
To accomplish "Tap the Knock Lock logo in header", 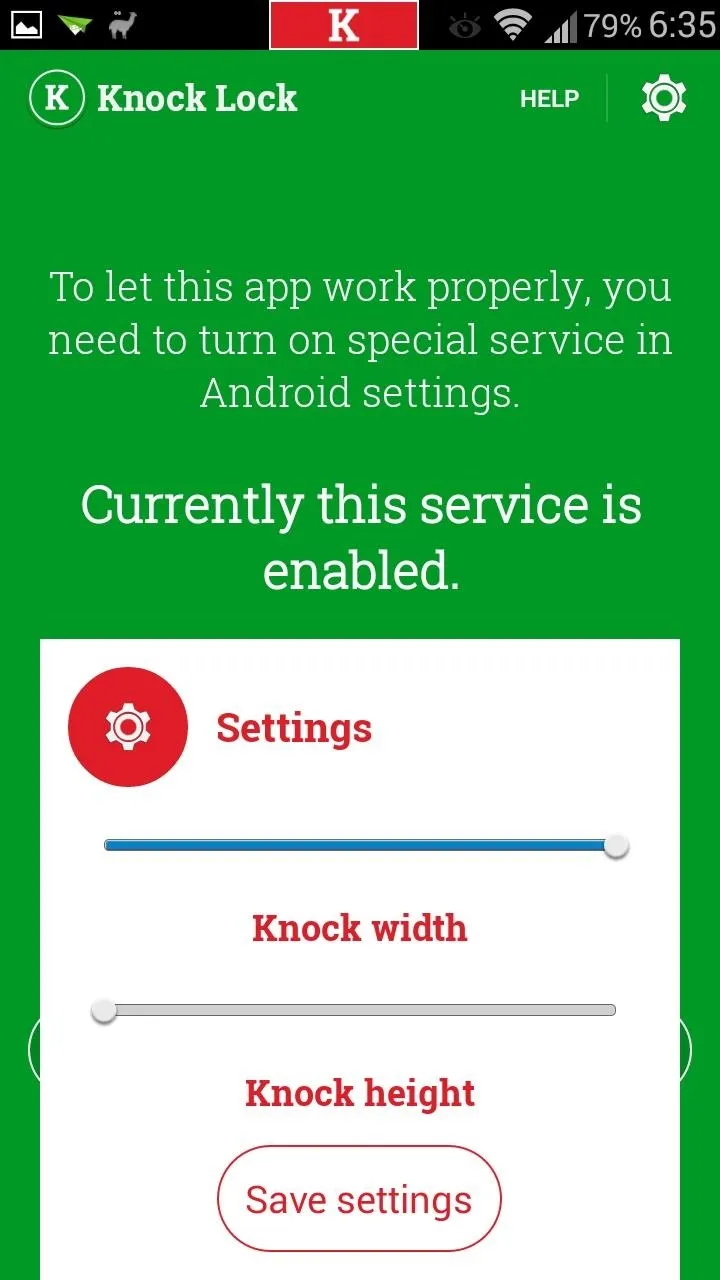I will pyautogui.click(x=58, y=98).
